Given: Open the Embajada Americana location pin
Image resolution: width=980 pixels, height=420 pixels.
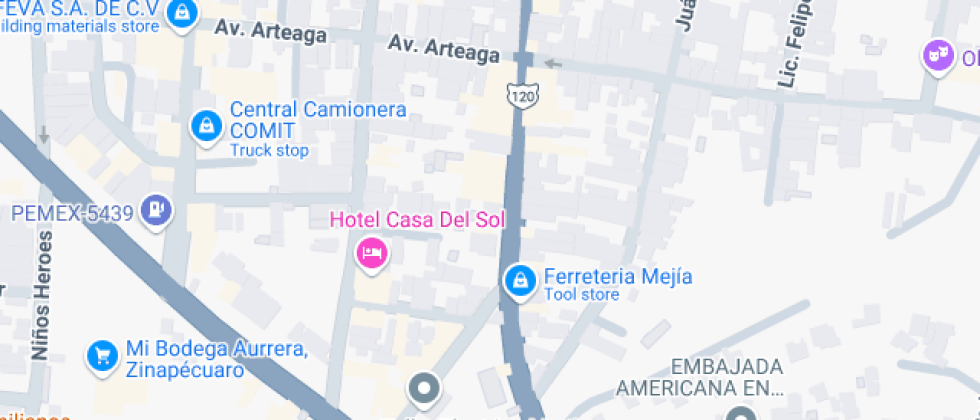Looking at the screenshot, I should (x=741, y=414).
